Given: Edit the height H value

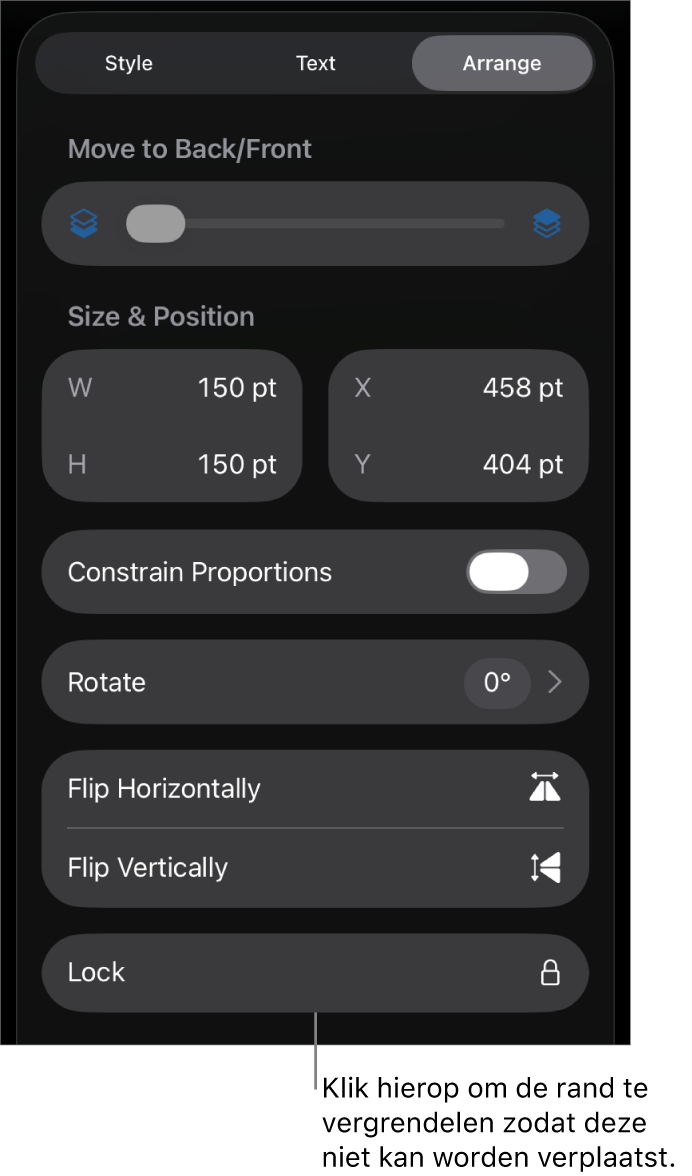Looking at the screenshot, I should [x=236, y=464].
